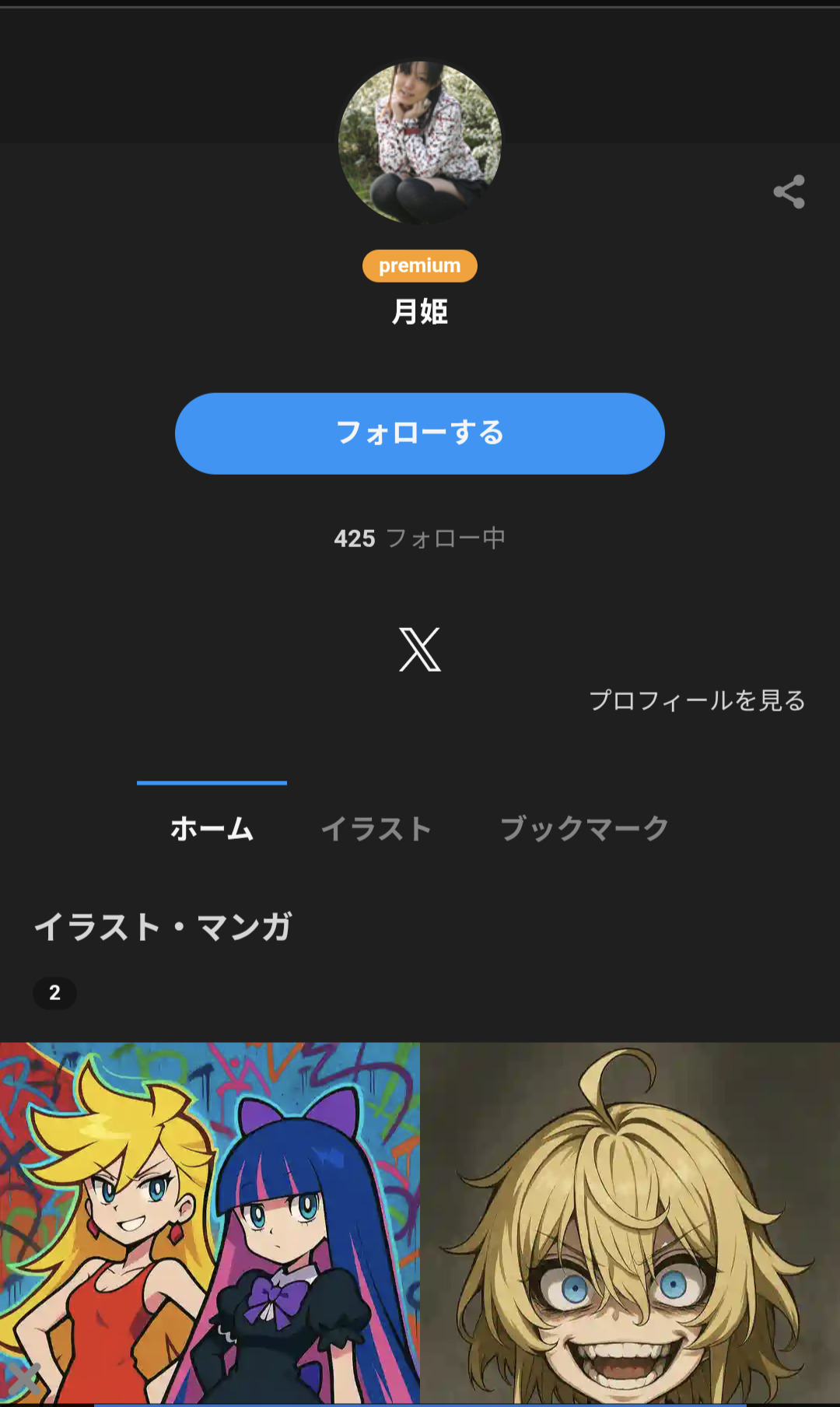Tap the フォローする follow button
840x1407 pixels.
[x=420, y=433]
